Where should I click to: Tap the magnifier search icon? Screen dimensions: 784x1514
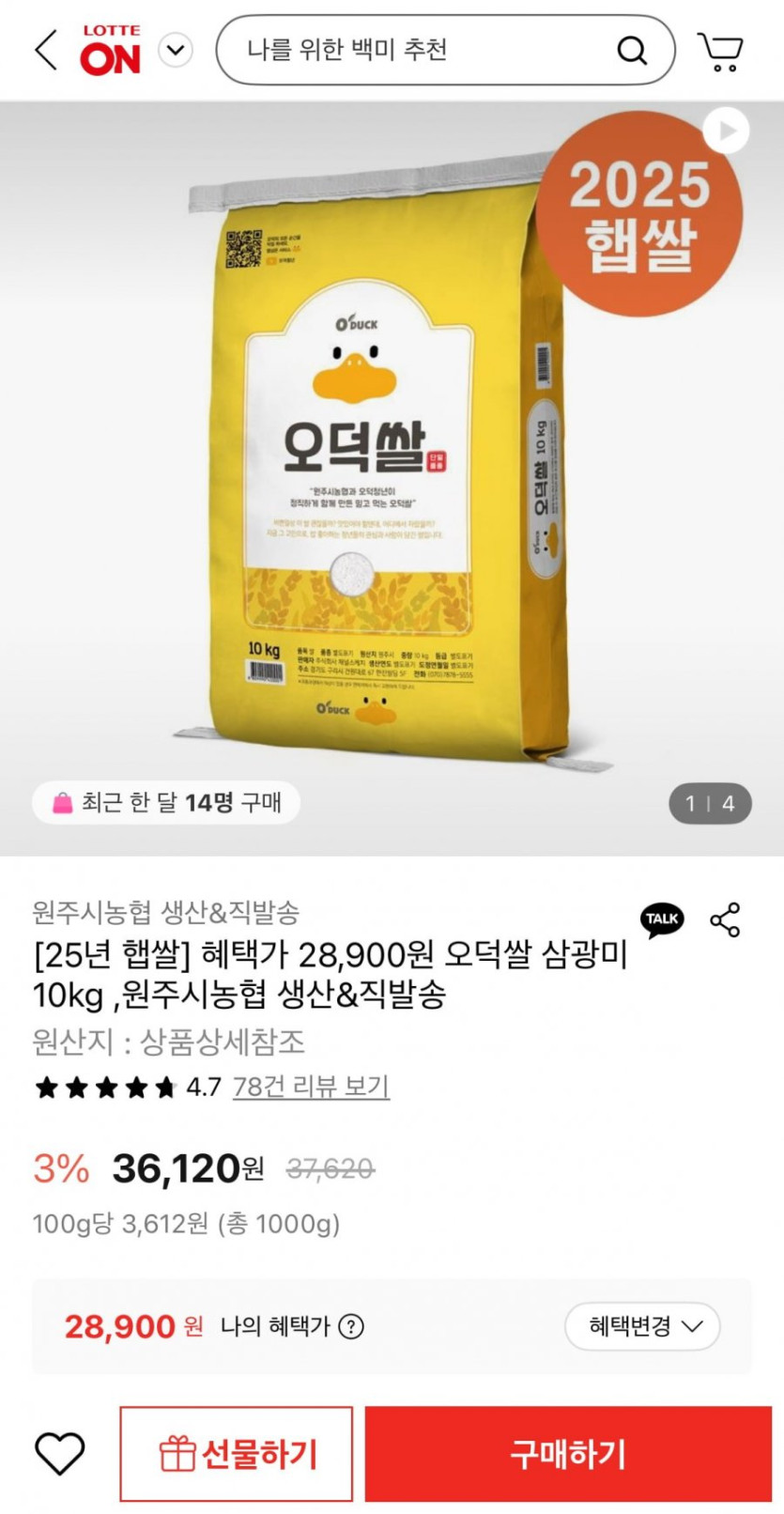point(632,51)
